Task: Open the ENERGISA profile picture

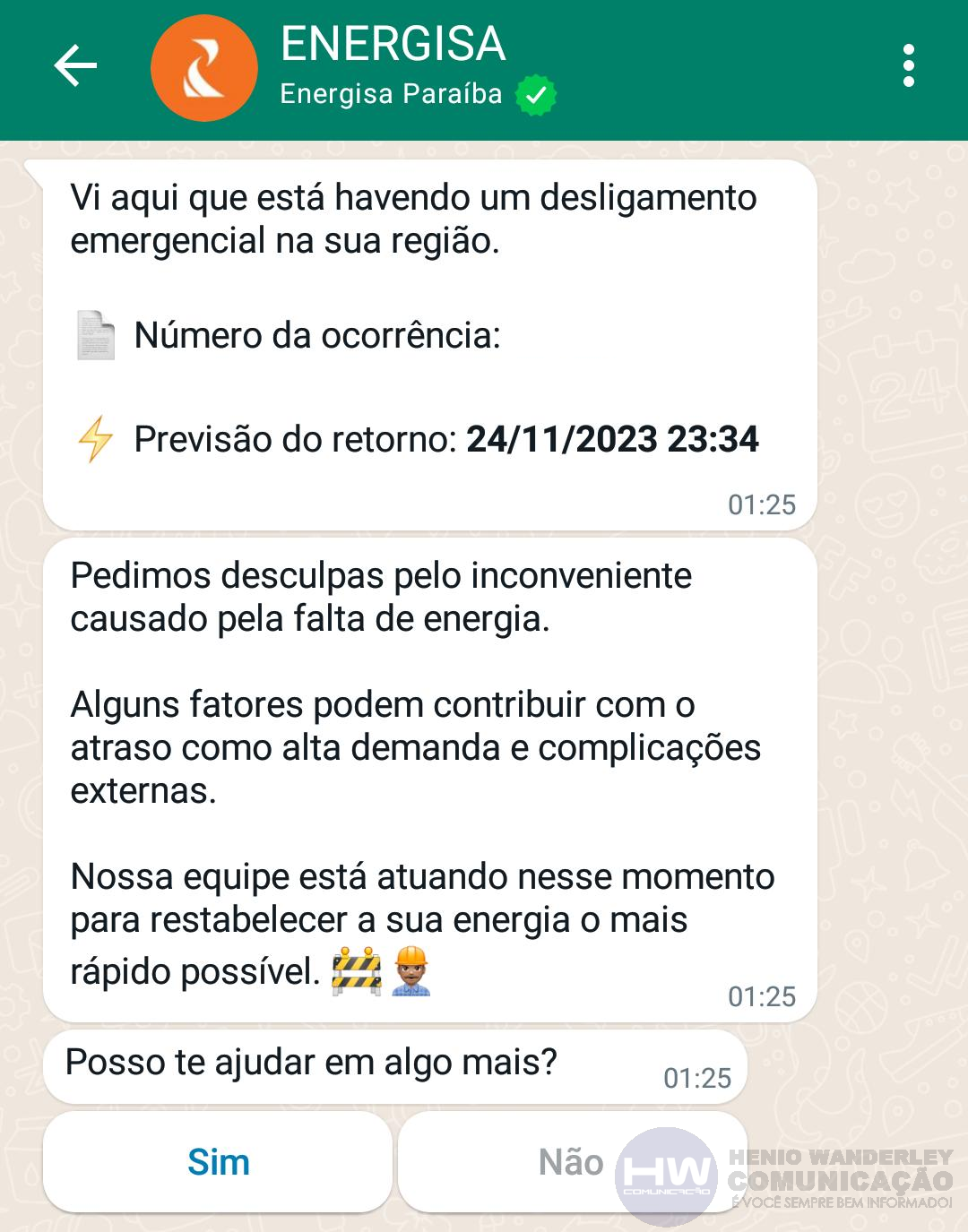Action: coord(203,68)
